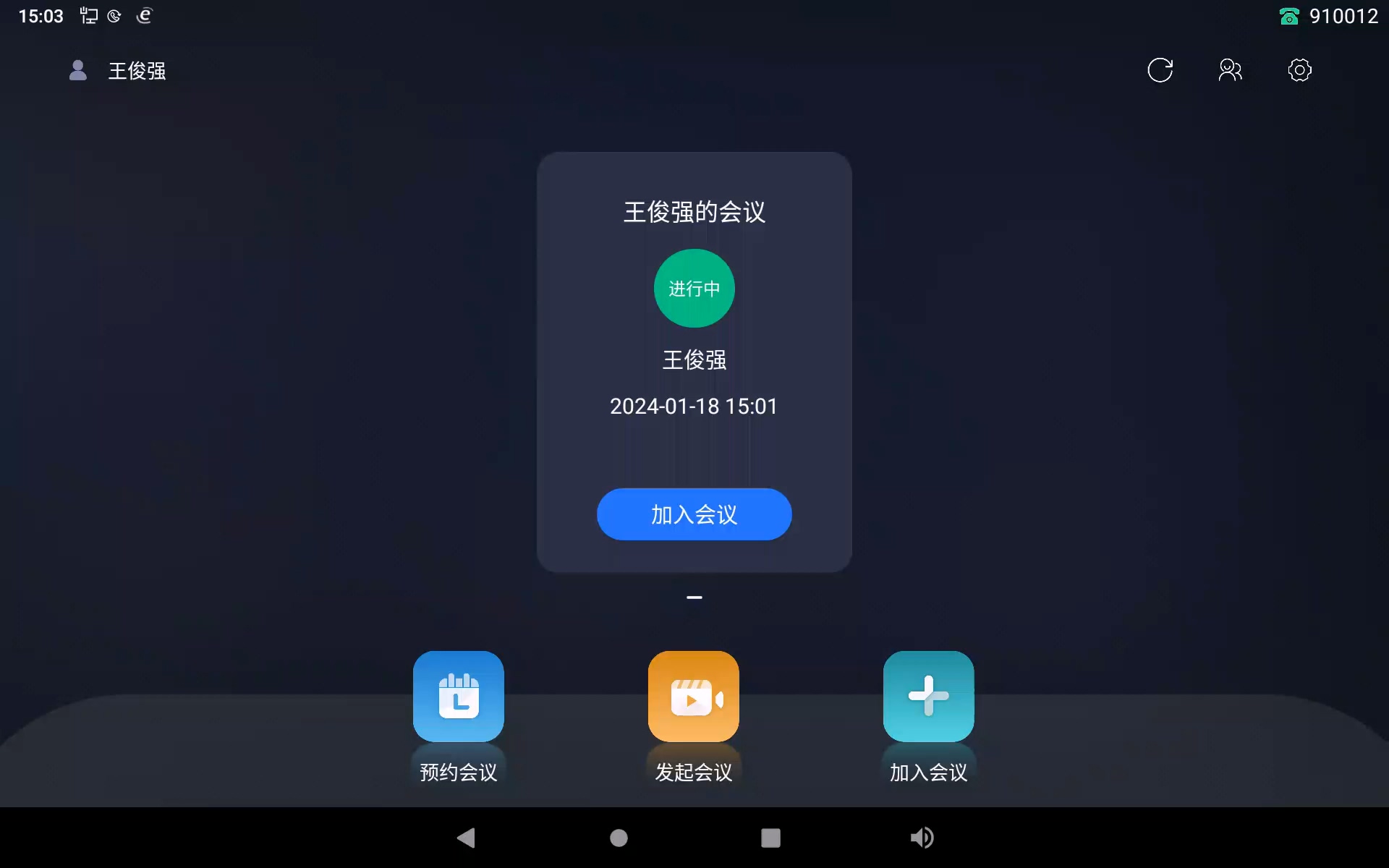Go back using the navigation bar

(467, 838)
